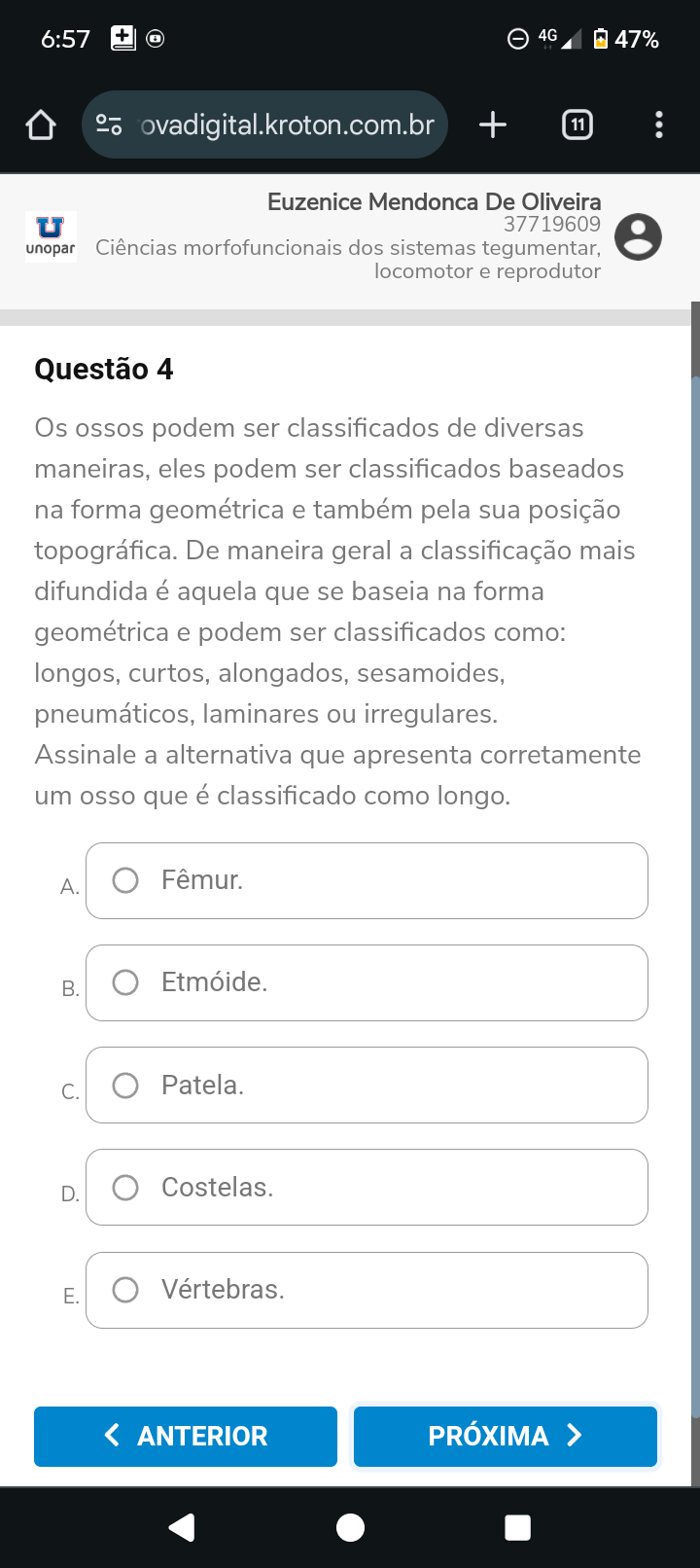Tap the system home button
The height and width of the screenshot is (1568, 700).
coord(350,1527)
